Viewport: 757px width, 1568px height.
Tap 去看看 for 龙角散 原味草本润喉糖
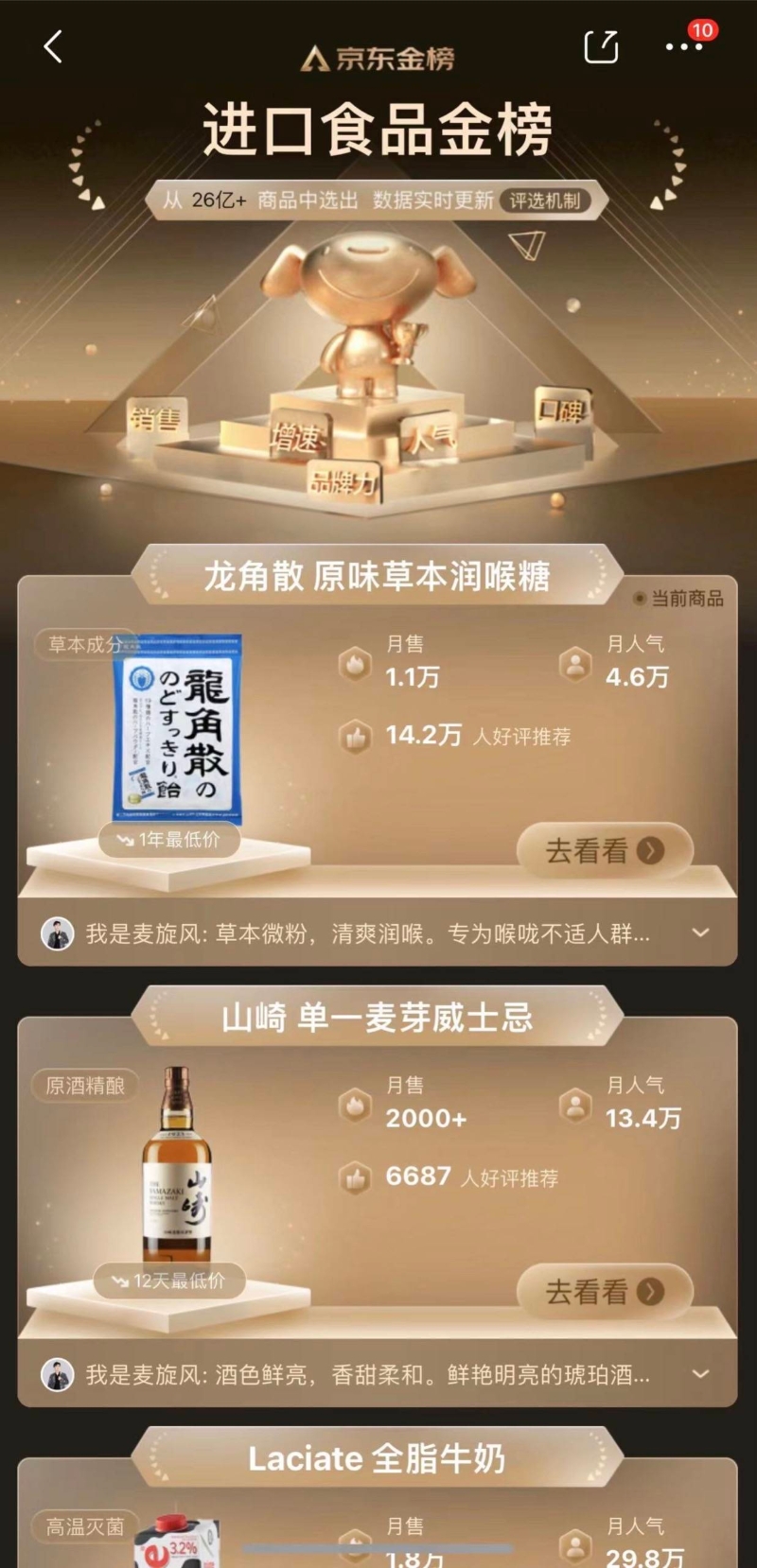point(604,851)
